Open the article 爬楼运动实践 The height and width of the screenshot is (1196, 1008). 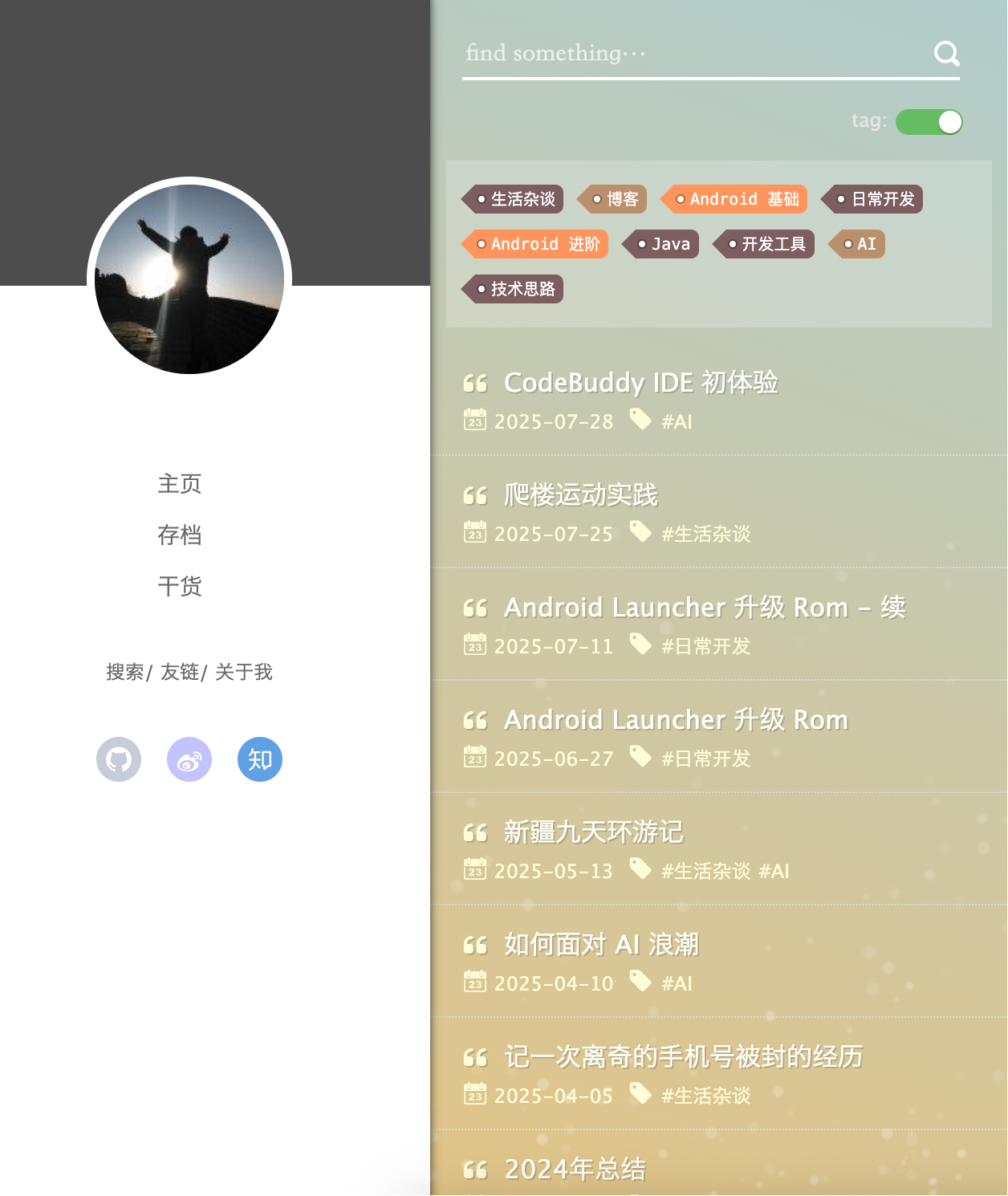tap(580, 495)
